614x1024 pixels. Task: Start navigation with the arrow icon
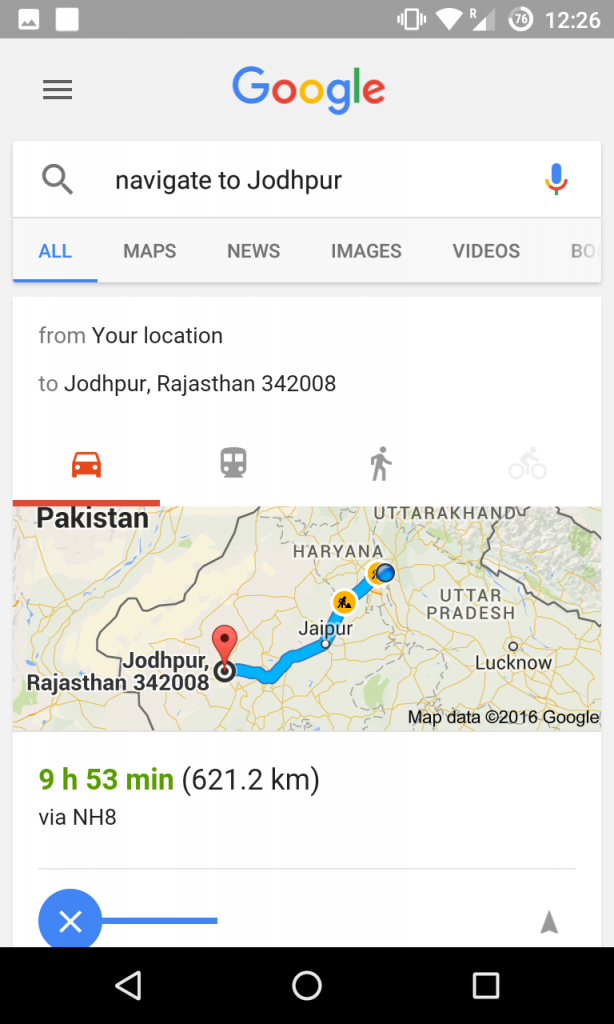548,922
